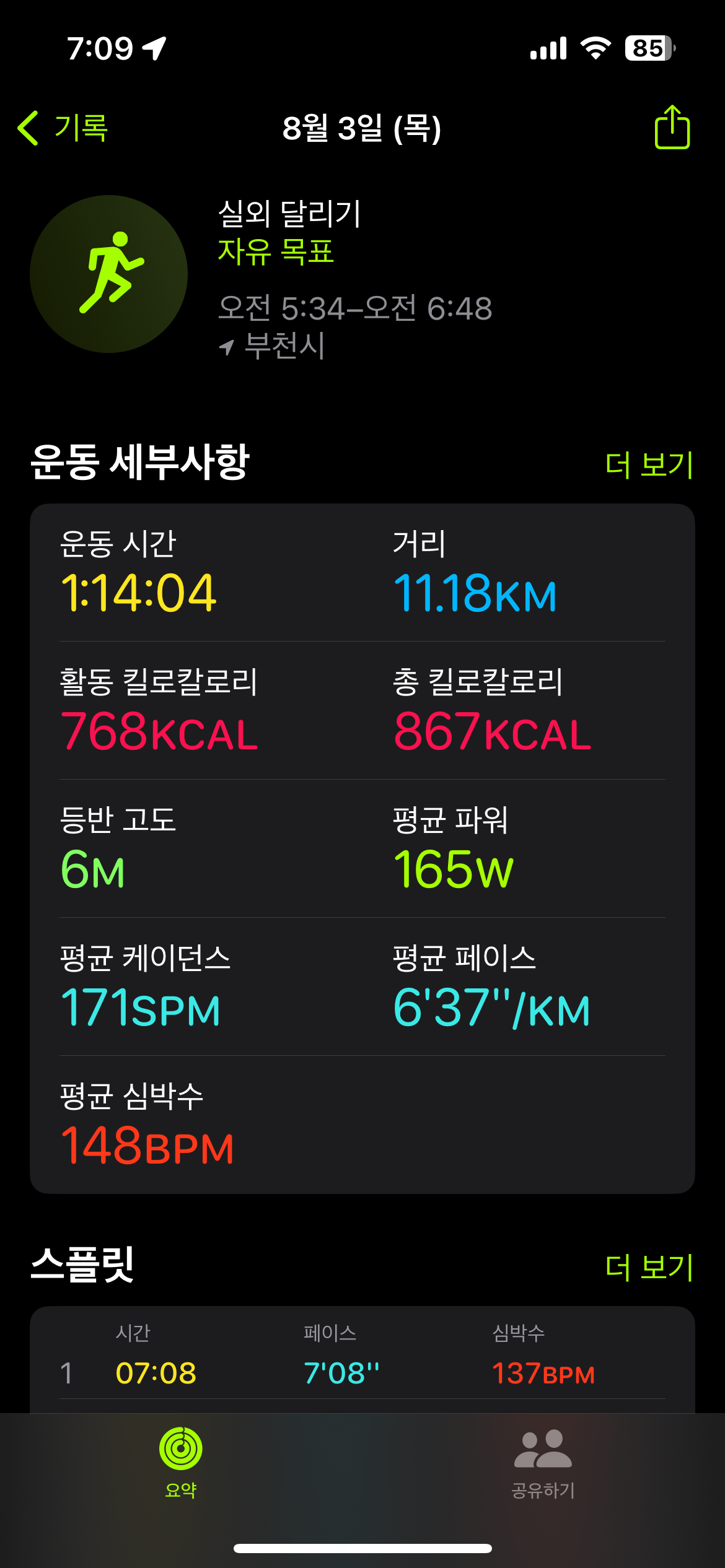725x1568 pixels.
Task: Switch to the 요약 tab
Action: point(180,1461)
